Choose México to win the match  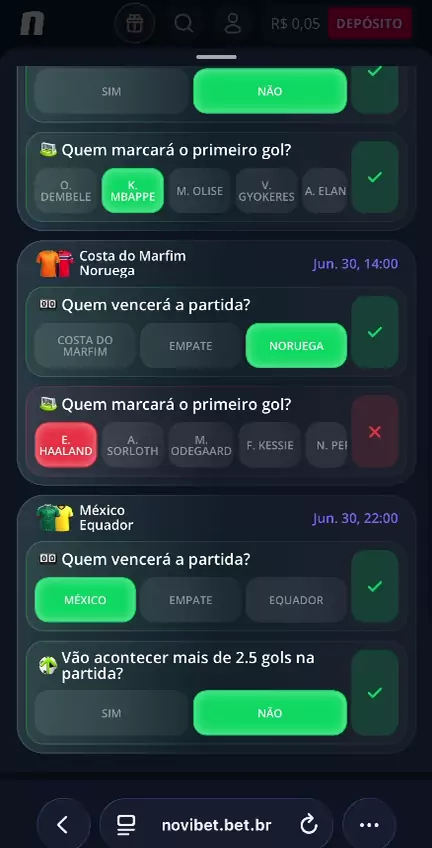tap(85, 600)
